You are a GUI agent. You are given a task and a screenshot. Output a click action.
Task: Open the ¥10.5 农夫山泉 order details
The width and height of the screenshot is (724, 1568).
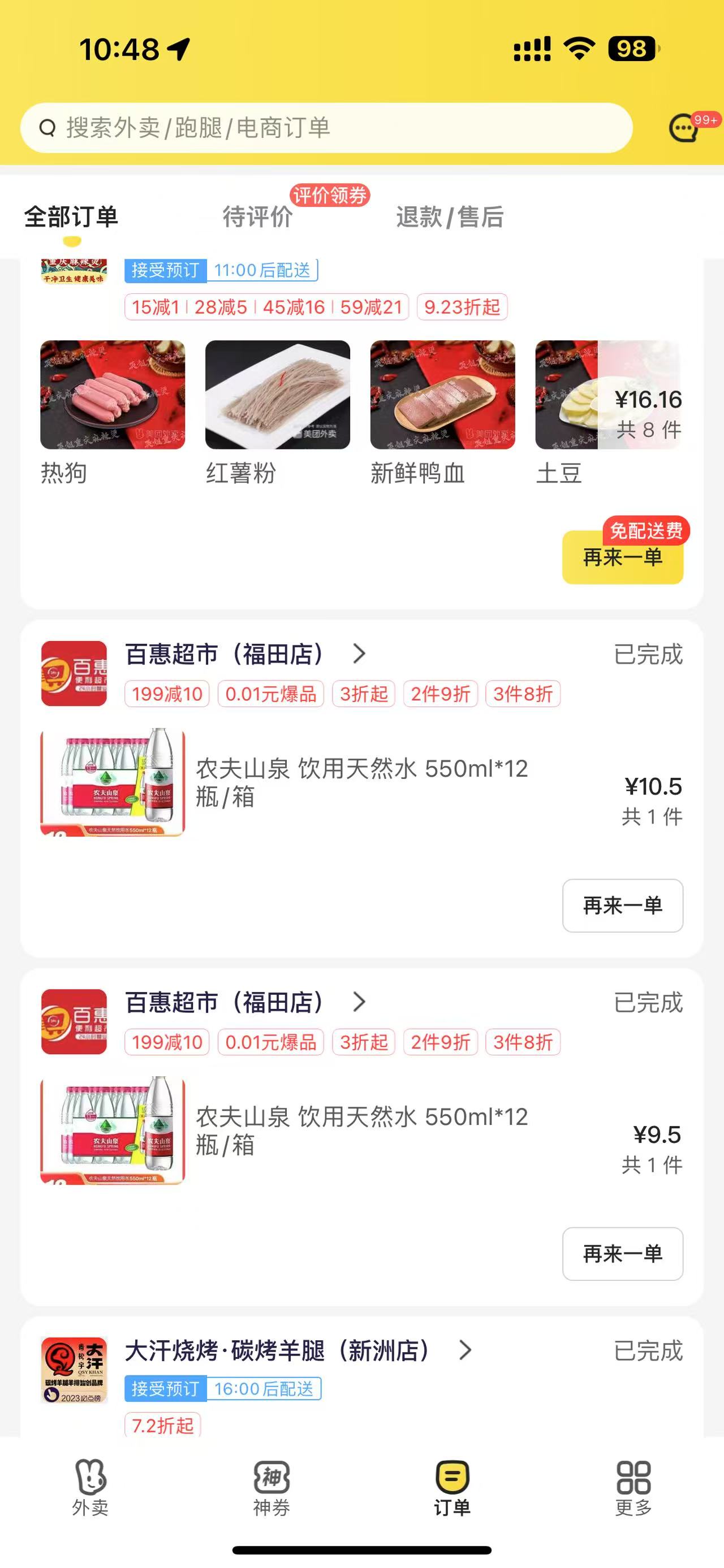click(361, 783)
